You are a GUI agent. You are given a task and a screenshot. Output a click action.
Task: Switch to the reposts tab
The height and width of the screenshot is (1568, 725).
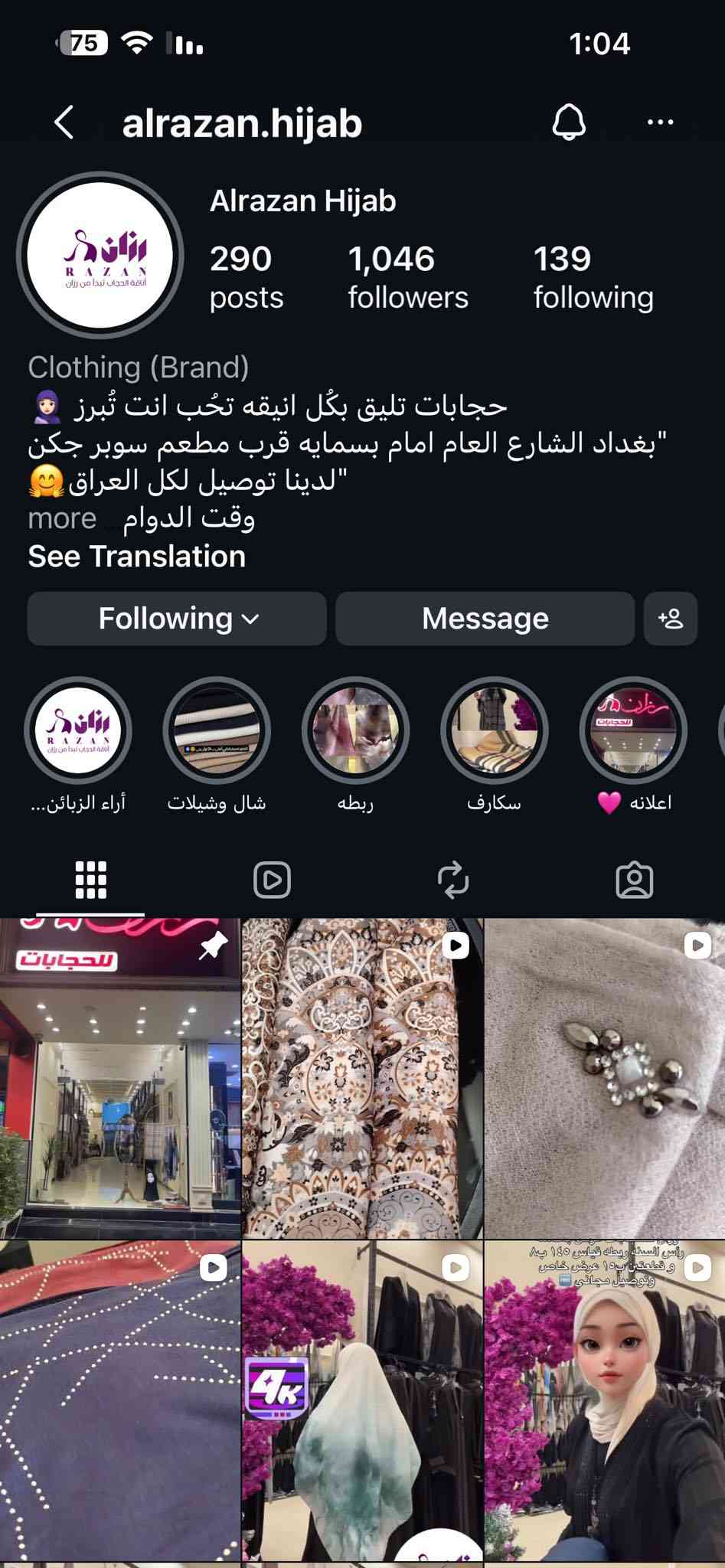point(452,880)
